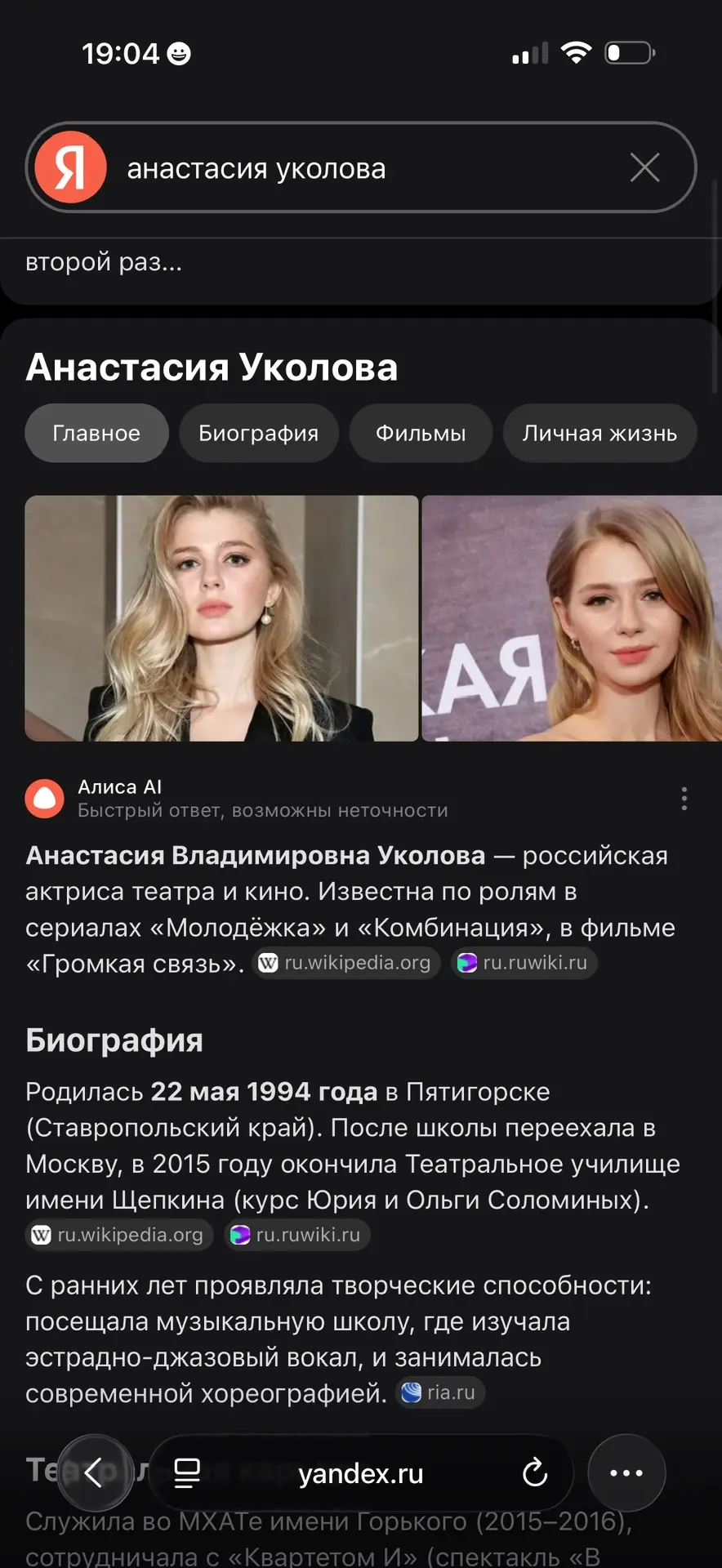This screenshot has width=722, height=1568.
Task: Open the second photo with purple background
Action: click(x=572, y=618)
